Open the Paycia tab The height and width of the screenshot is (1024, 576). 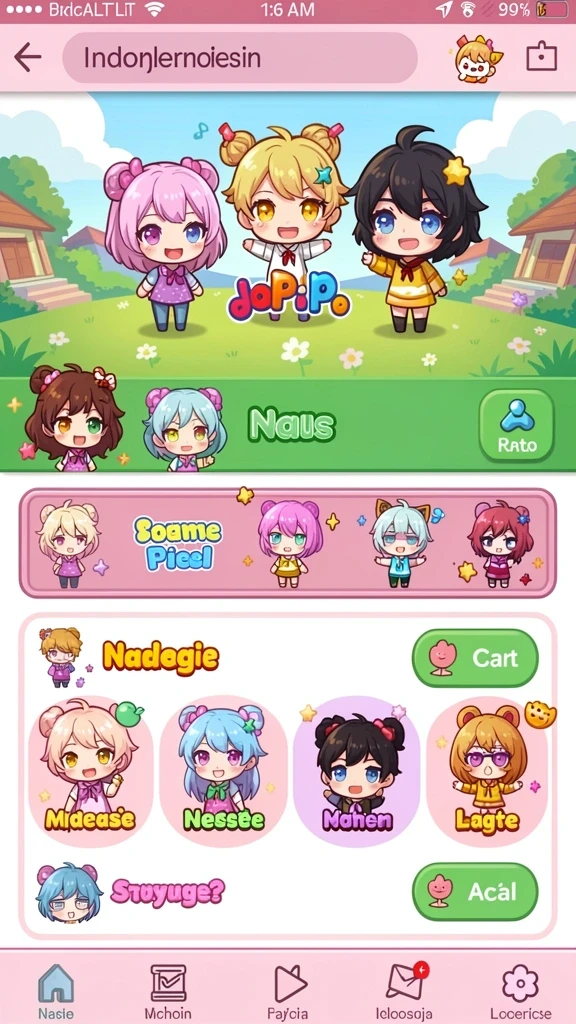point(290,991)
